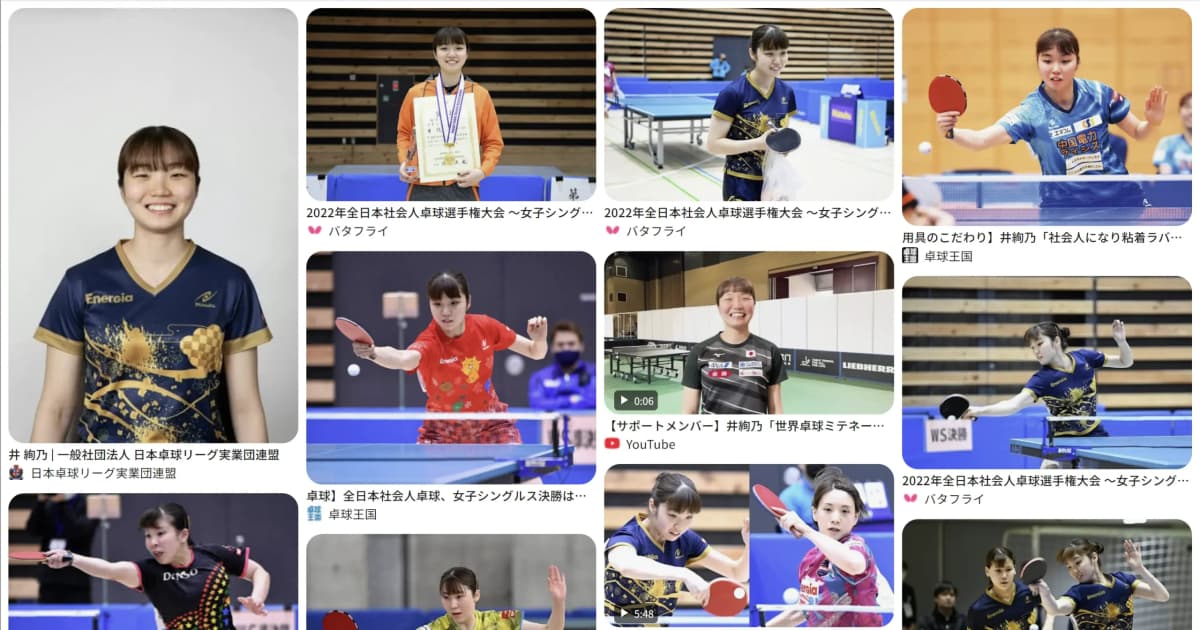Open the doubles pair photo result
Image resolution: width=1200 pixels, height=630 pixels.
(x=1046, y=574)
